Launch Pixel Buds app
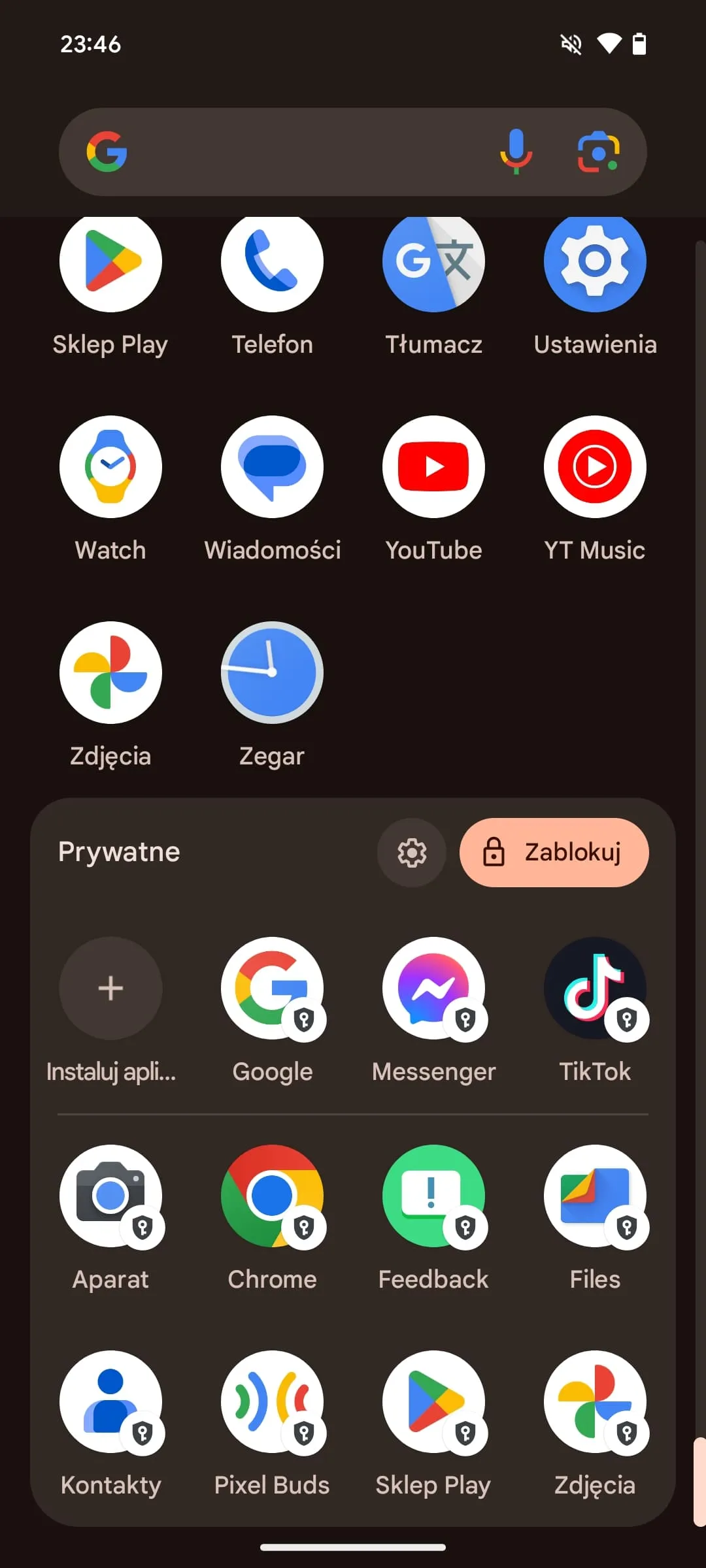 pyautogui.click(x=272, y=1401)
